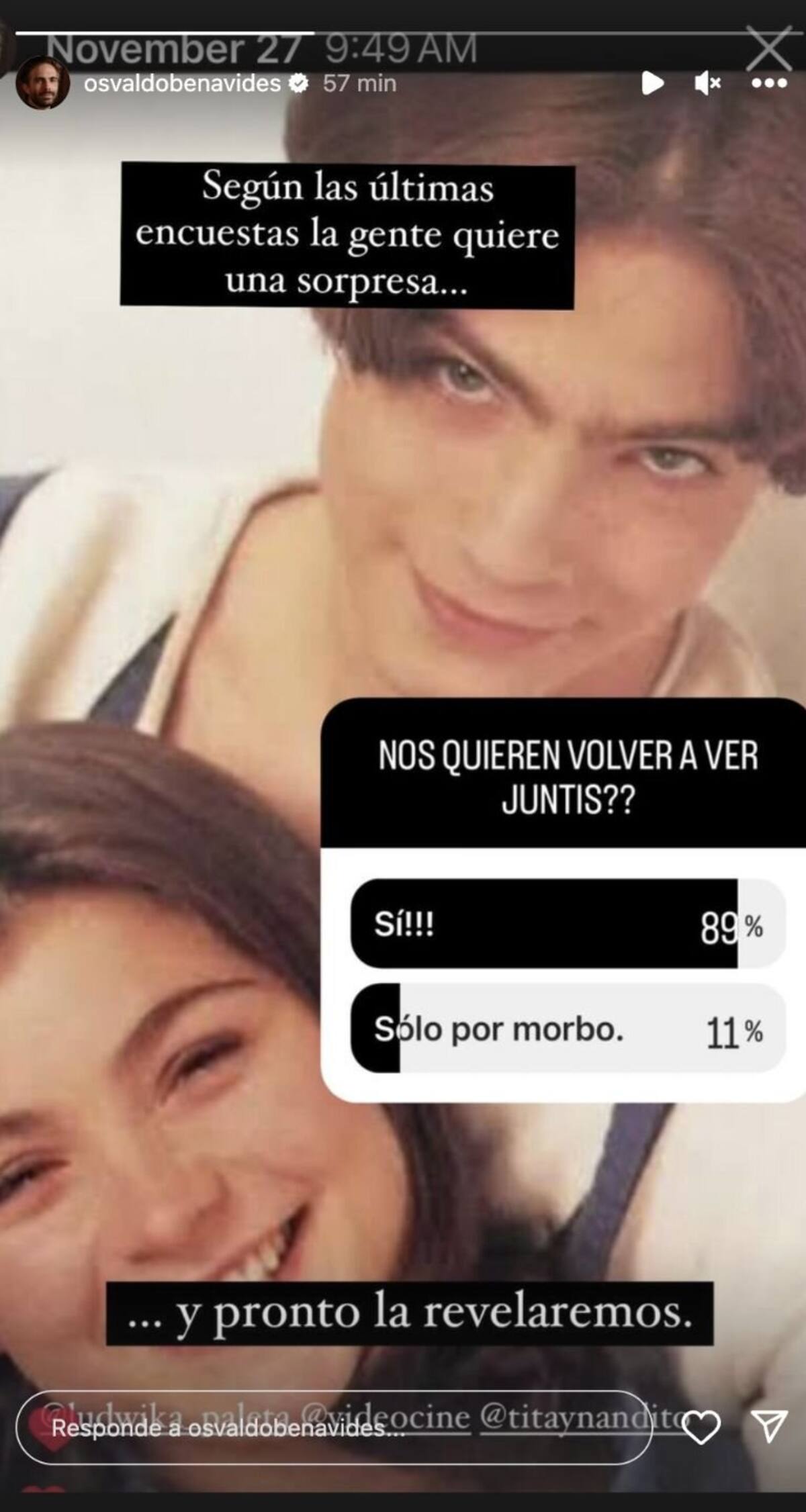Close the story viewer
The image size is (806, 1512).
coord(768,48)
